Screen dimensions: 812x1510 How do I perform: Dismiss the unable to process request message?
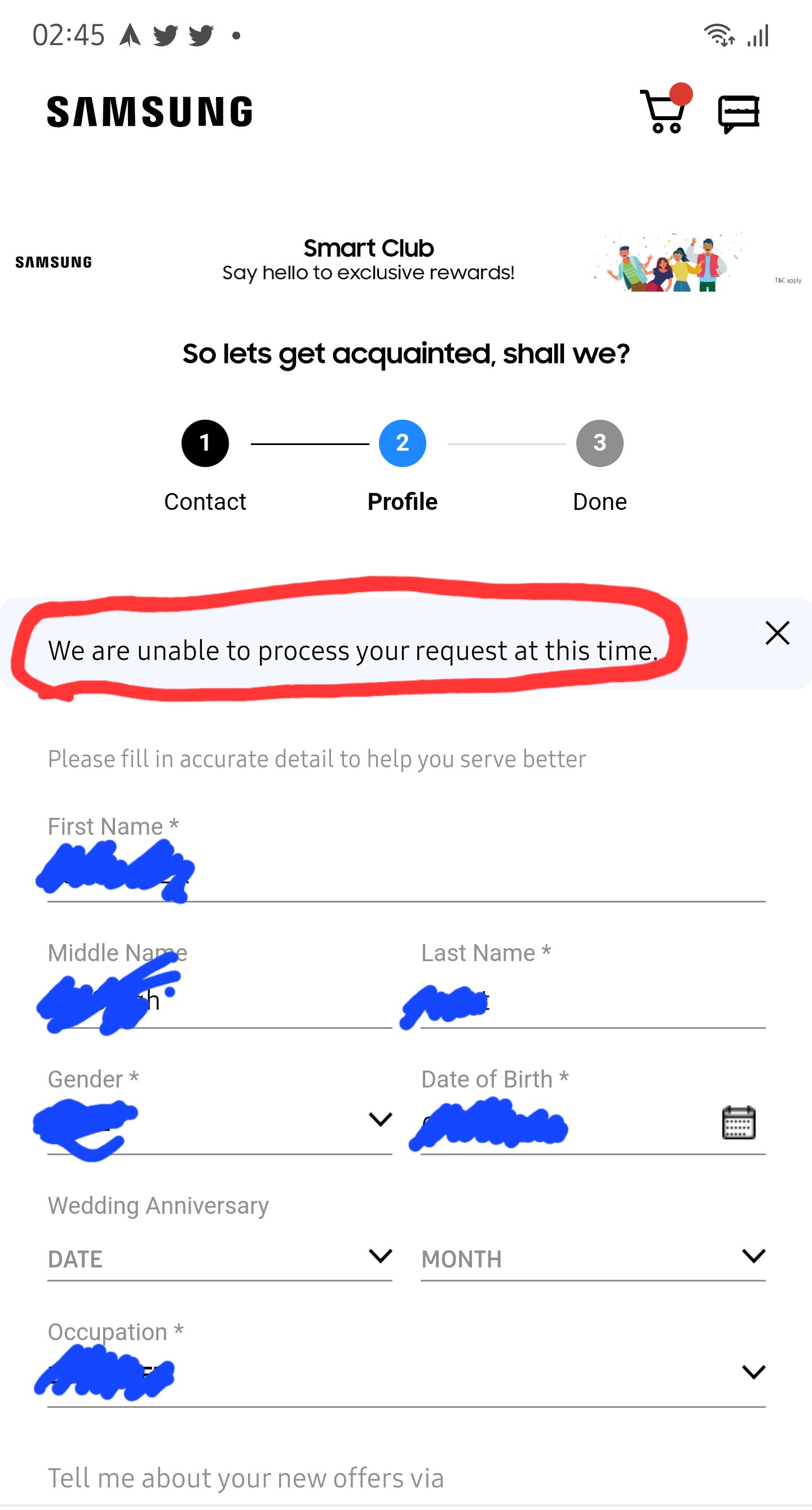click(x=777, y=633)
